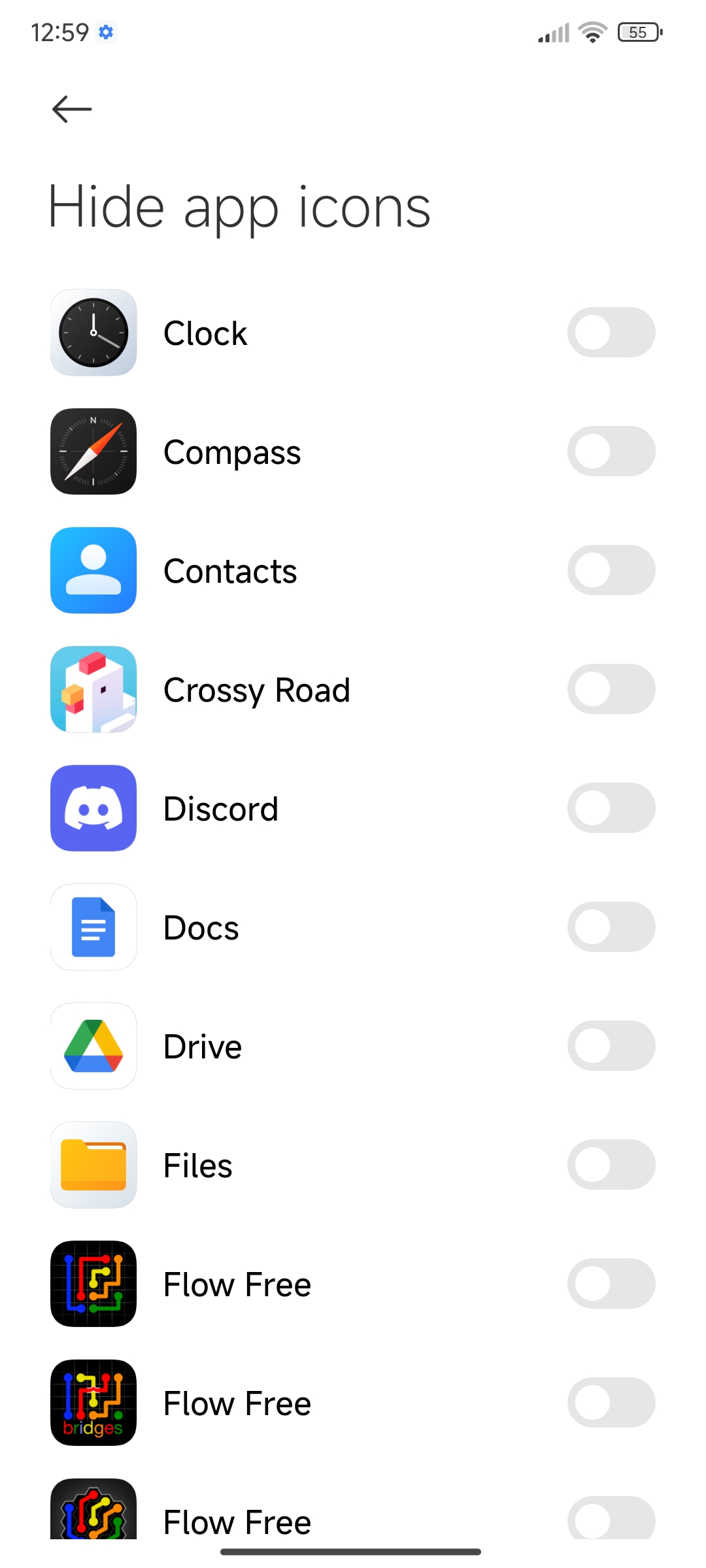Enable the Files toggle

pyautogui.click(x=611, y=1165)
